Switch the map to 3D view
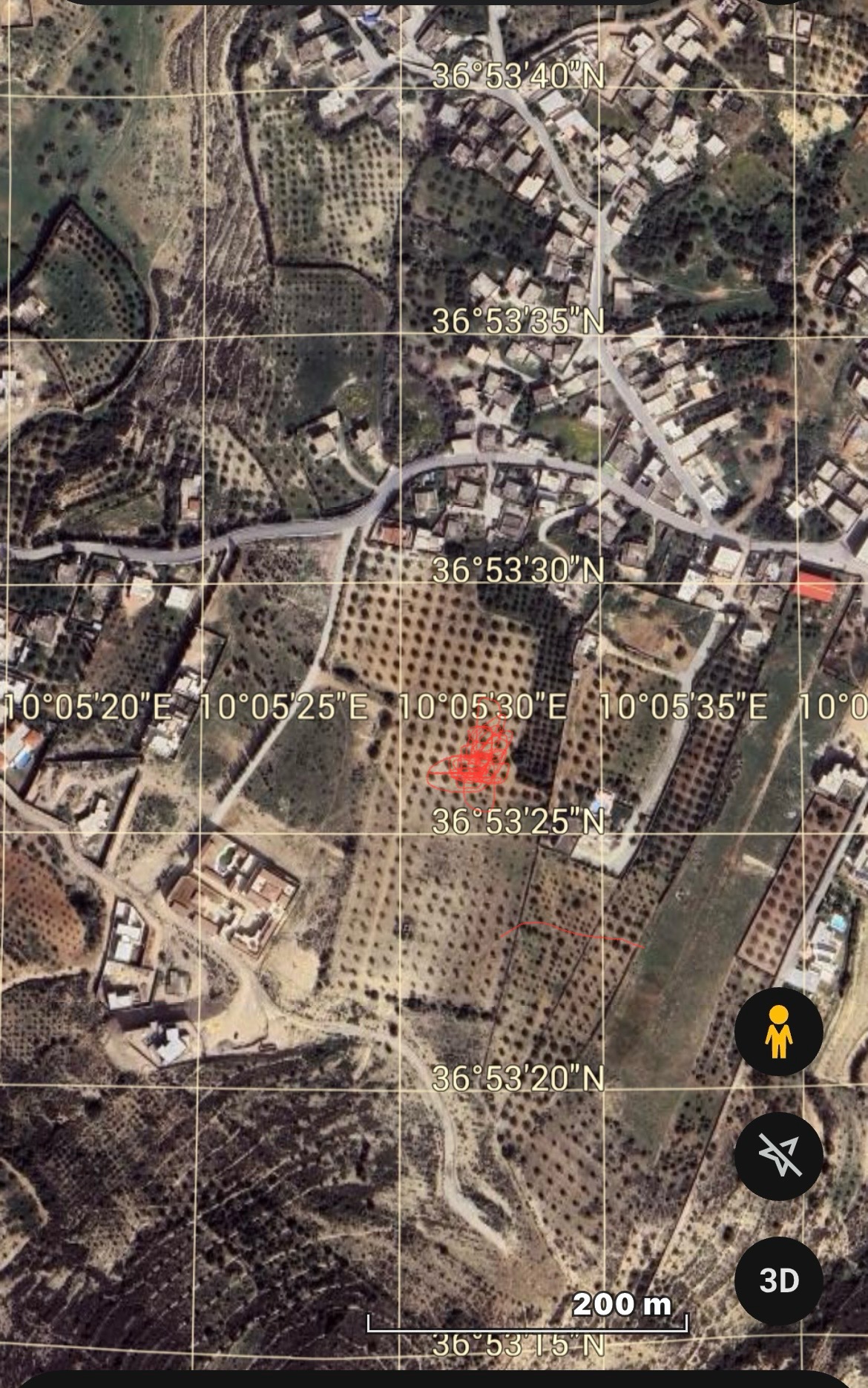This screenshot has width=868, height=1388. coord(778,1280)
